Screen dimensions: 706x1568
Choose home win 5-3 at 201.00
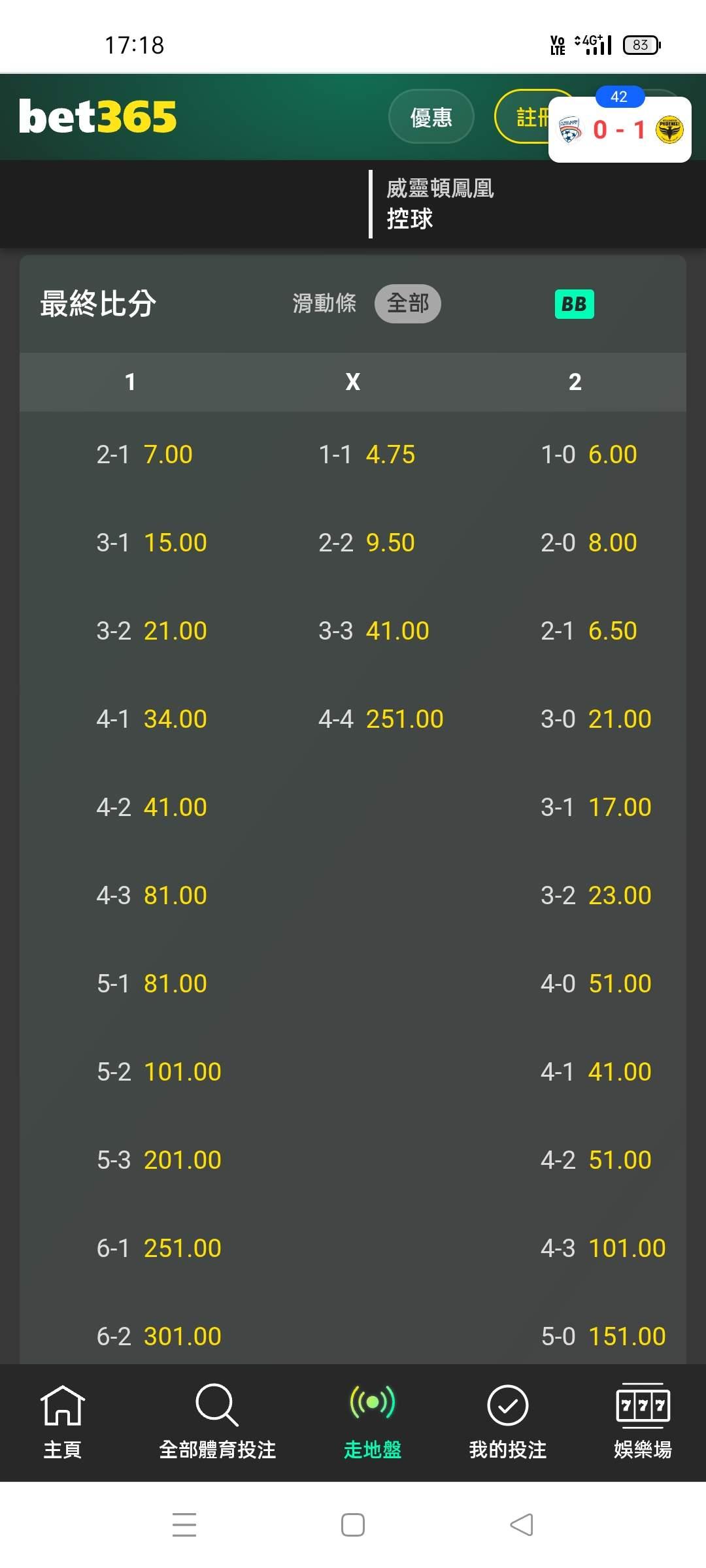coord(159,1160)
